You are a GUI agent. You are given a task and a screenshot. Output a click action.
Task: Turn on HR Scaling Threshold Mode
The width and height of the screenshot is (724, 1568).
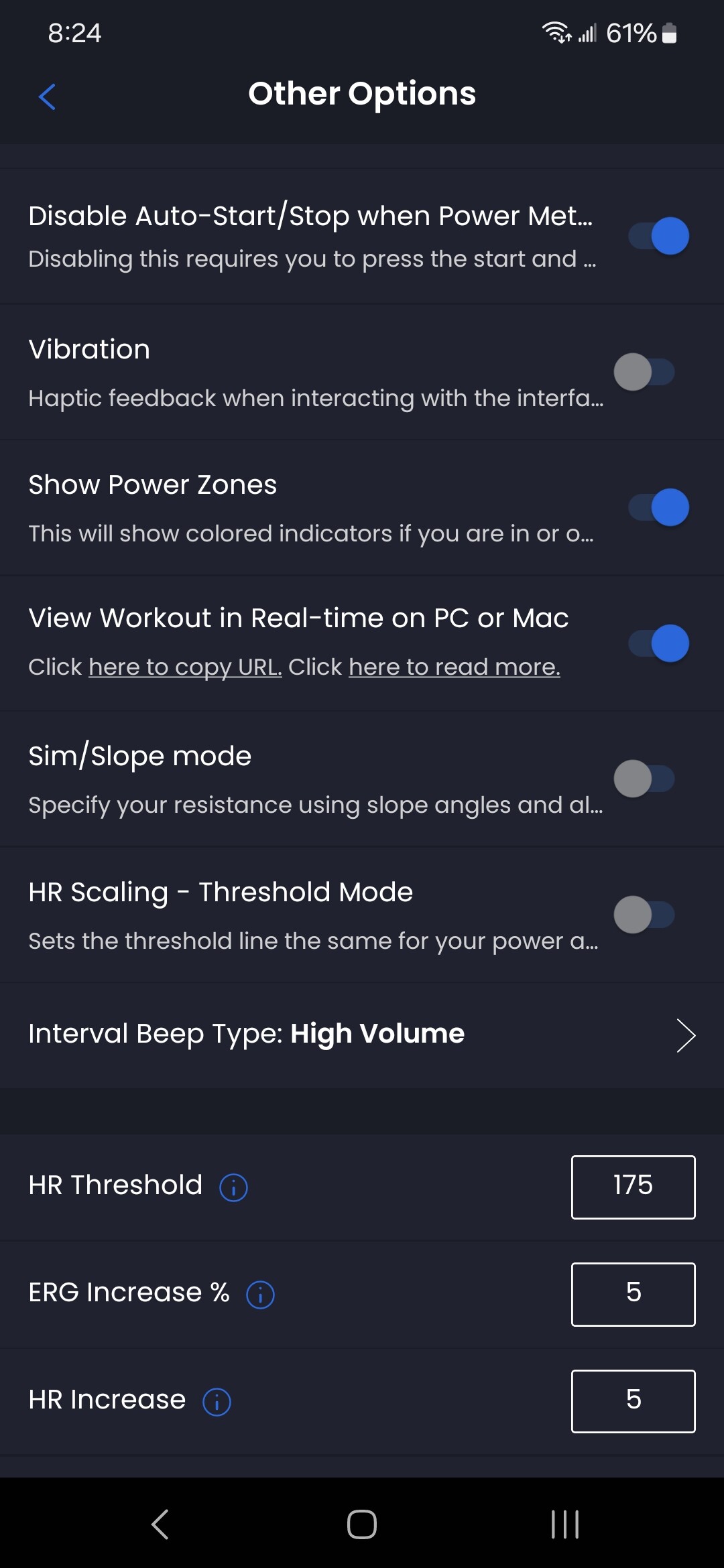click(644, 915)
